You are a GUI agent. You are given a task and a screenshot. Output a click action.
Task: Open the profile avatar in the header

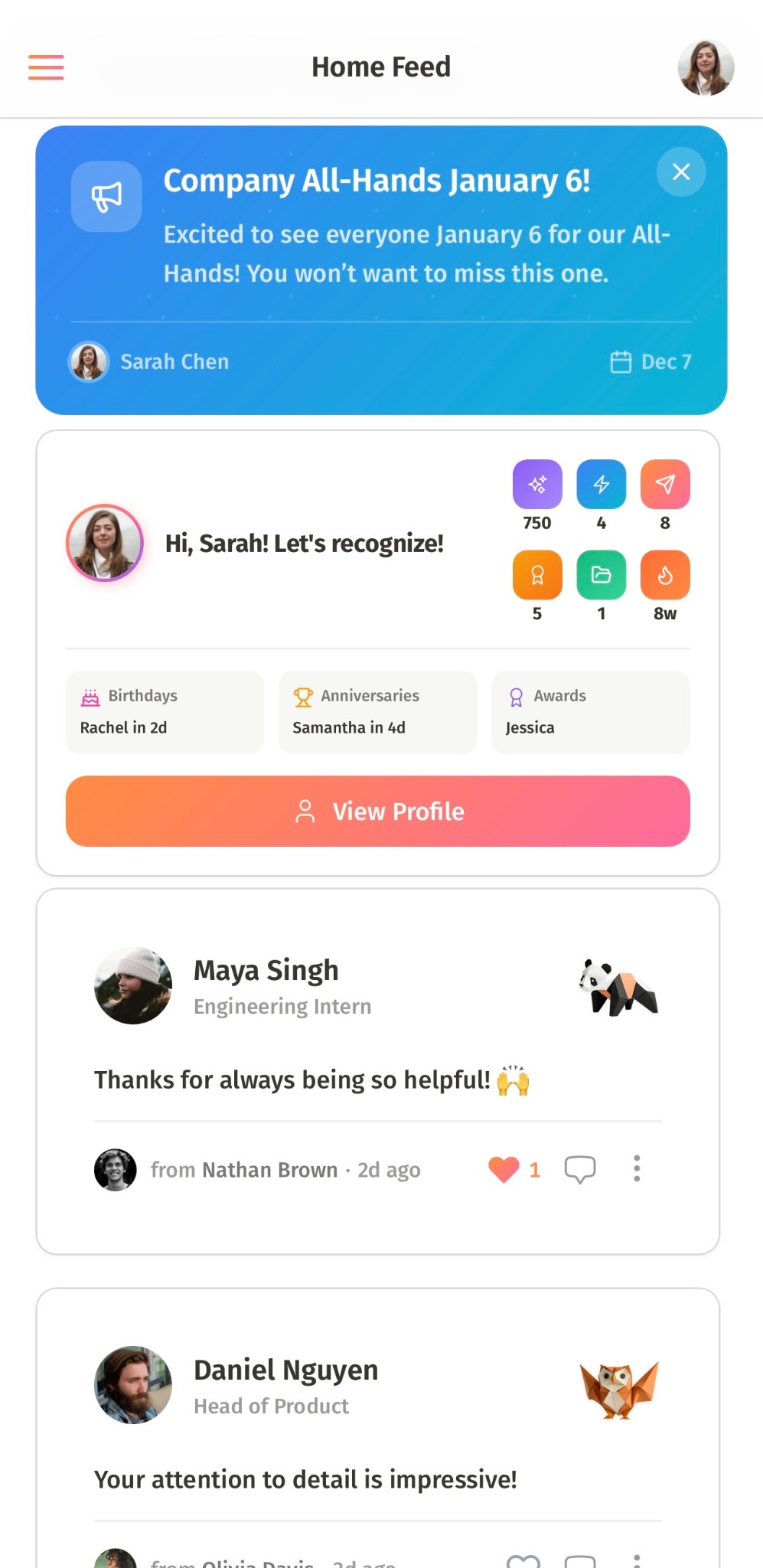(x=706, y=67)
